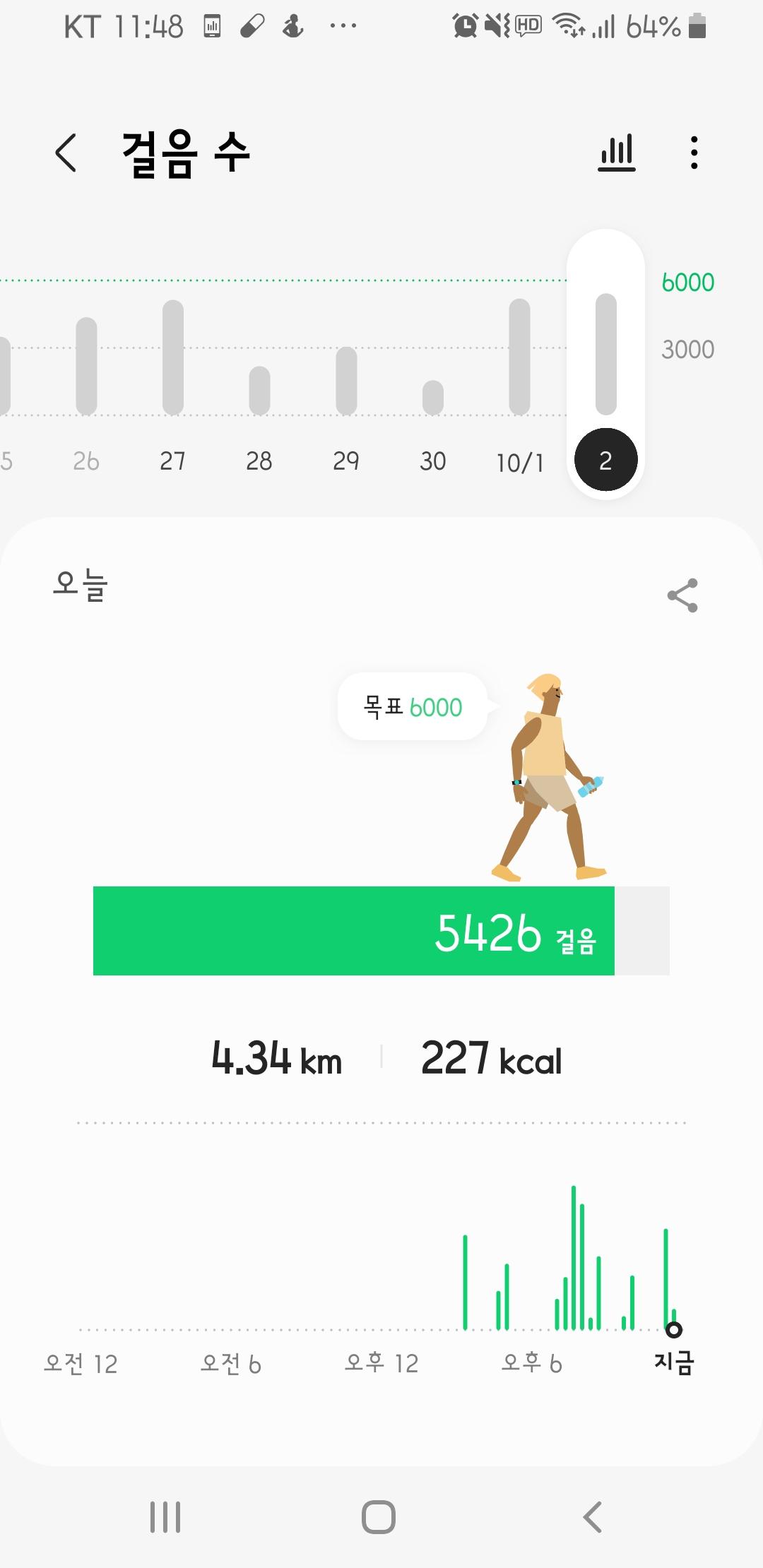This screenshot has height=1568, width=763.
Task: Open the 목표 6000 step goal bubble
Action: (x=413, y=707)
